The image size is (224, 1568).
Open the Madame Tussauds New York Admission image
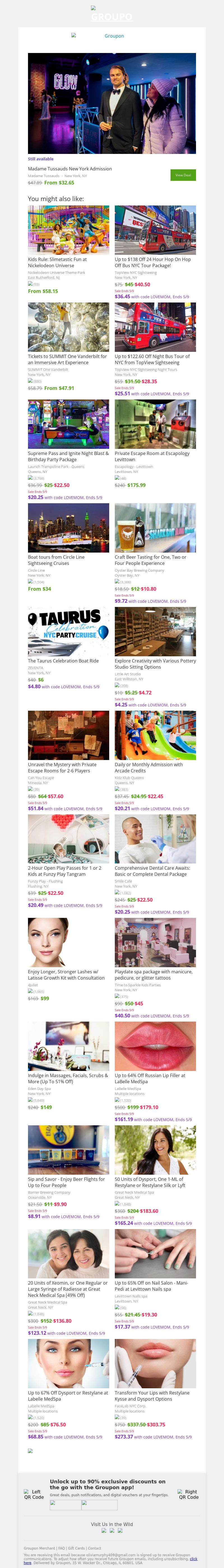(111, 103)
